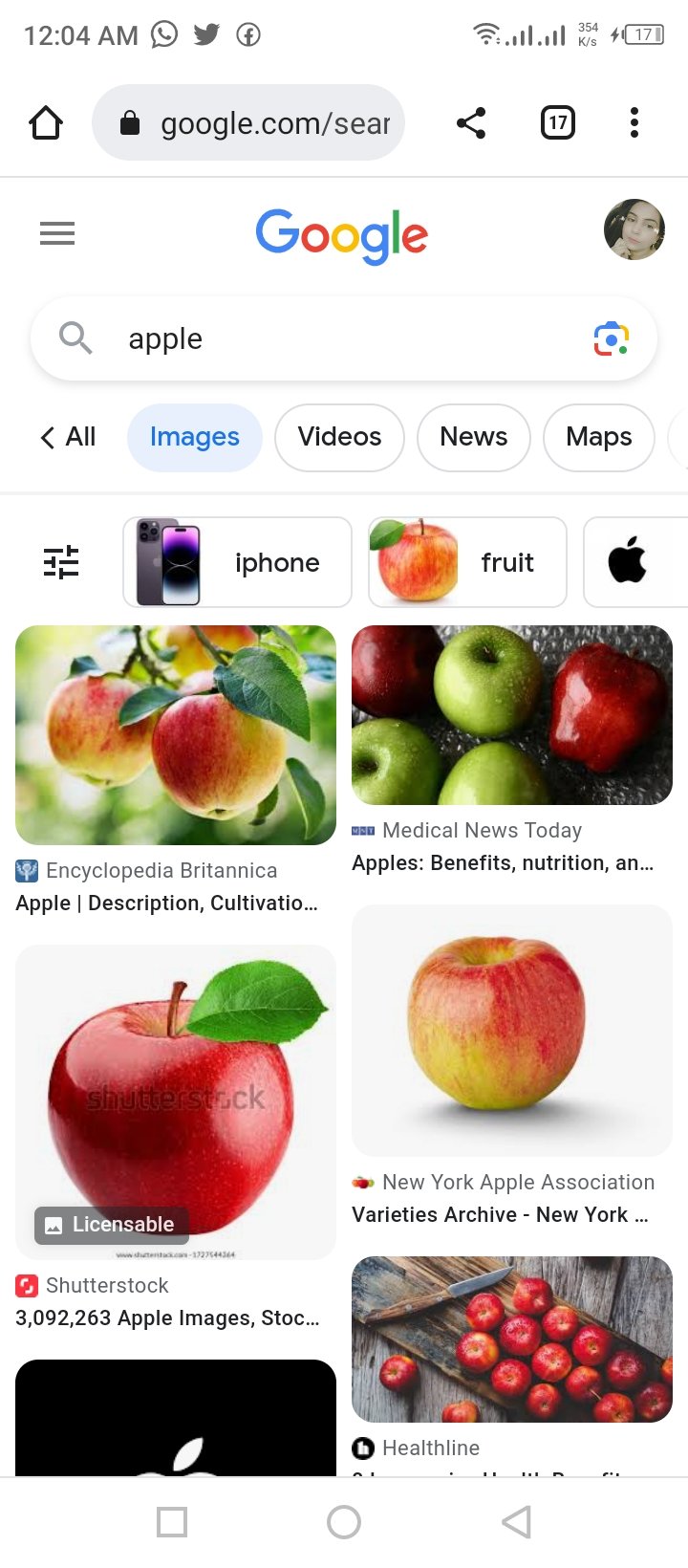
Task: Select the iphone suggestion chip
Action: tap(237, 562)
